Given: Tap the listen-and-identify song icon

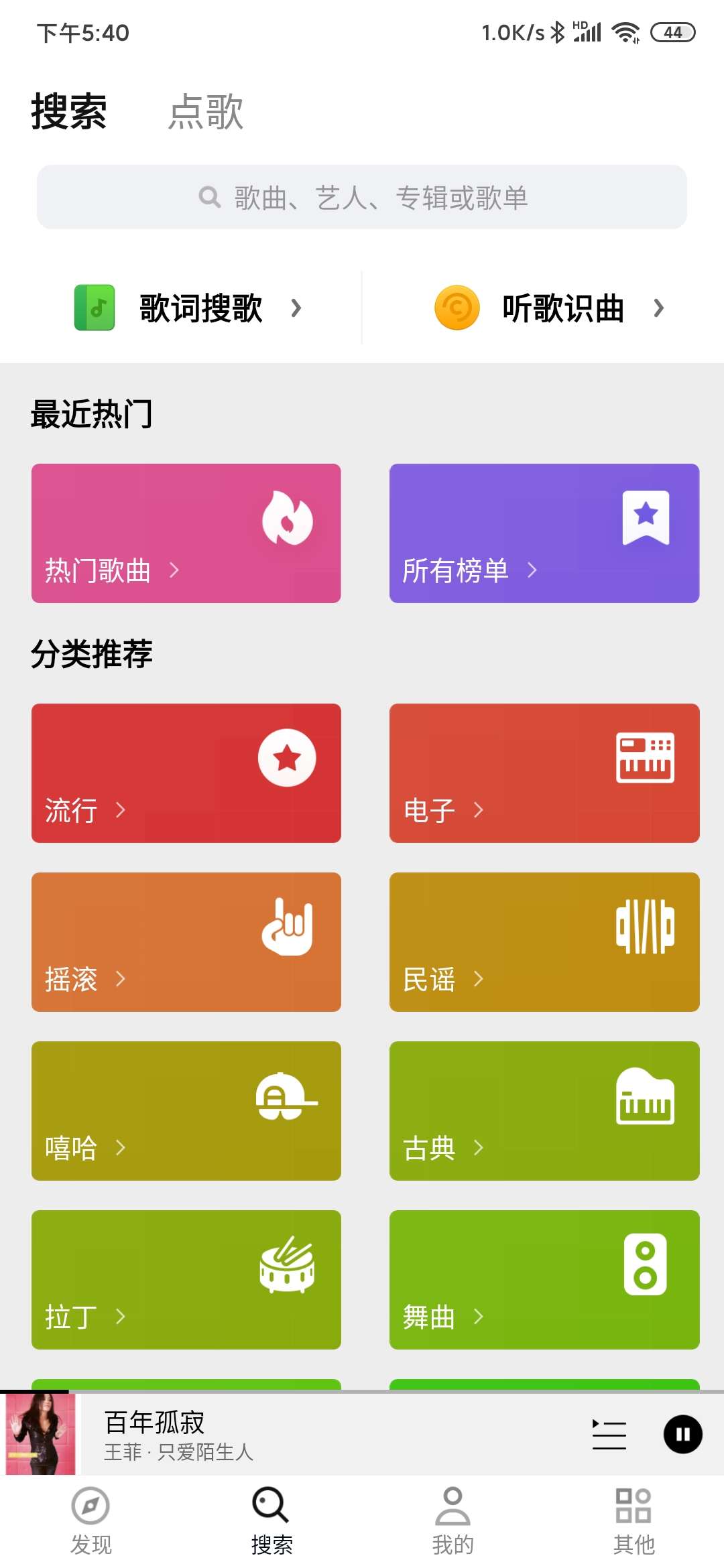Looking at the screenshot, I should pos(455,308).
